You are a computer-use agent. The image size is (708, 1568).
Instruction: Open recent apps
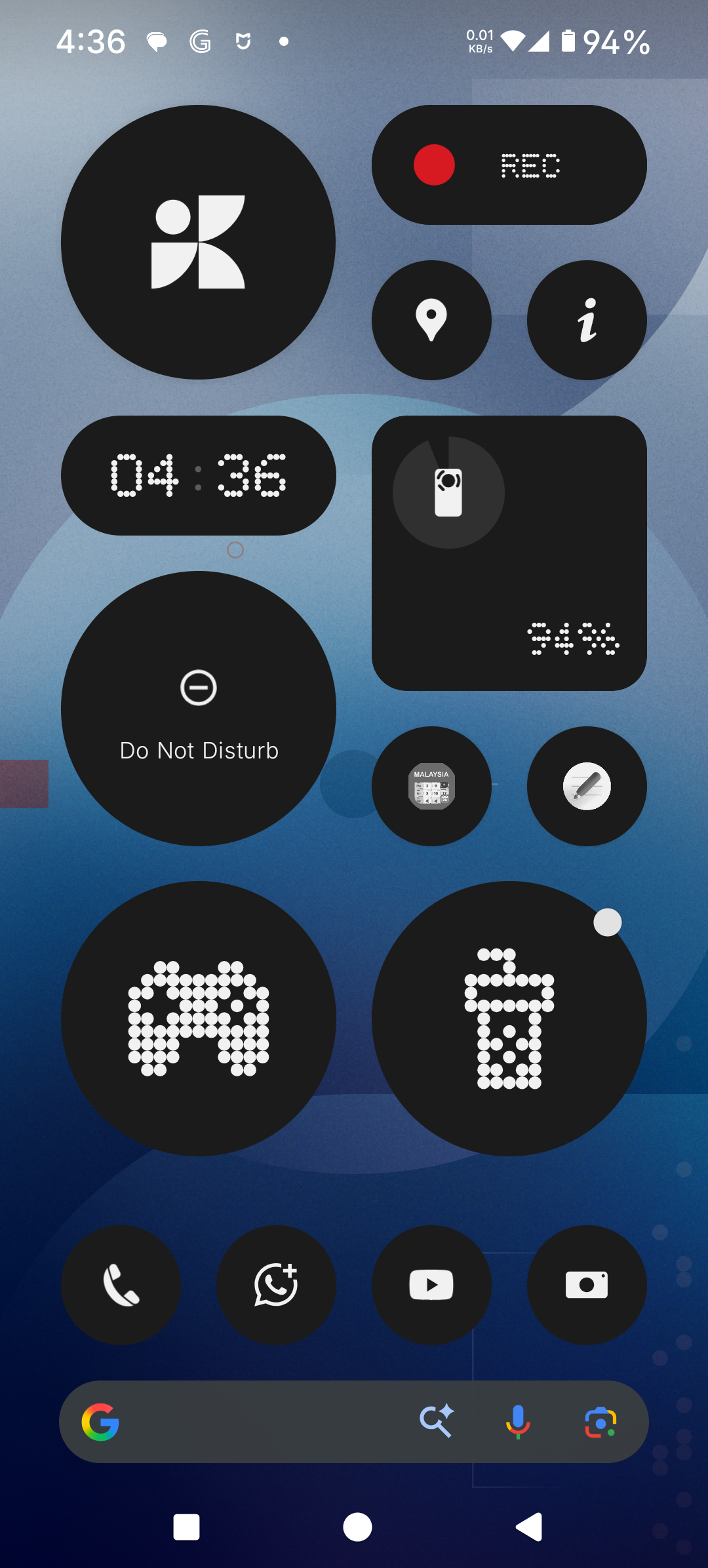point(186,1527)
